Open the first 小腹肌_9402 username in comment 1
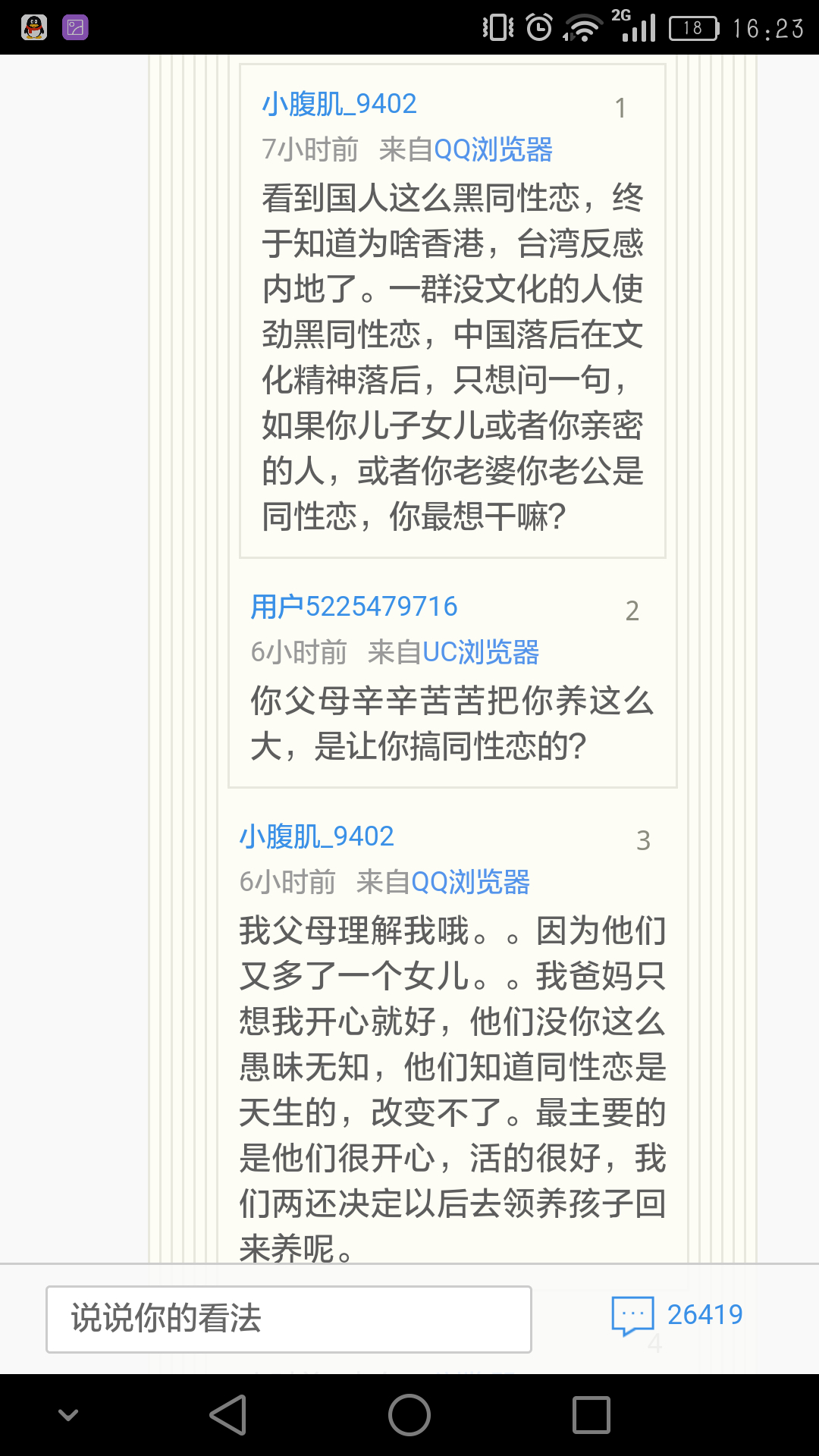This screenshot has height=1456, width=819. coord(339,104)
